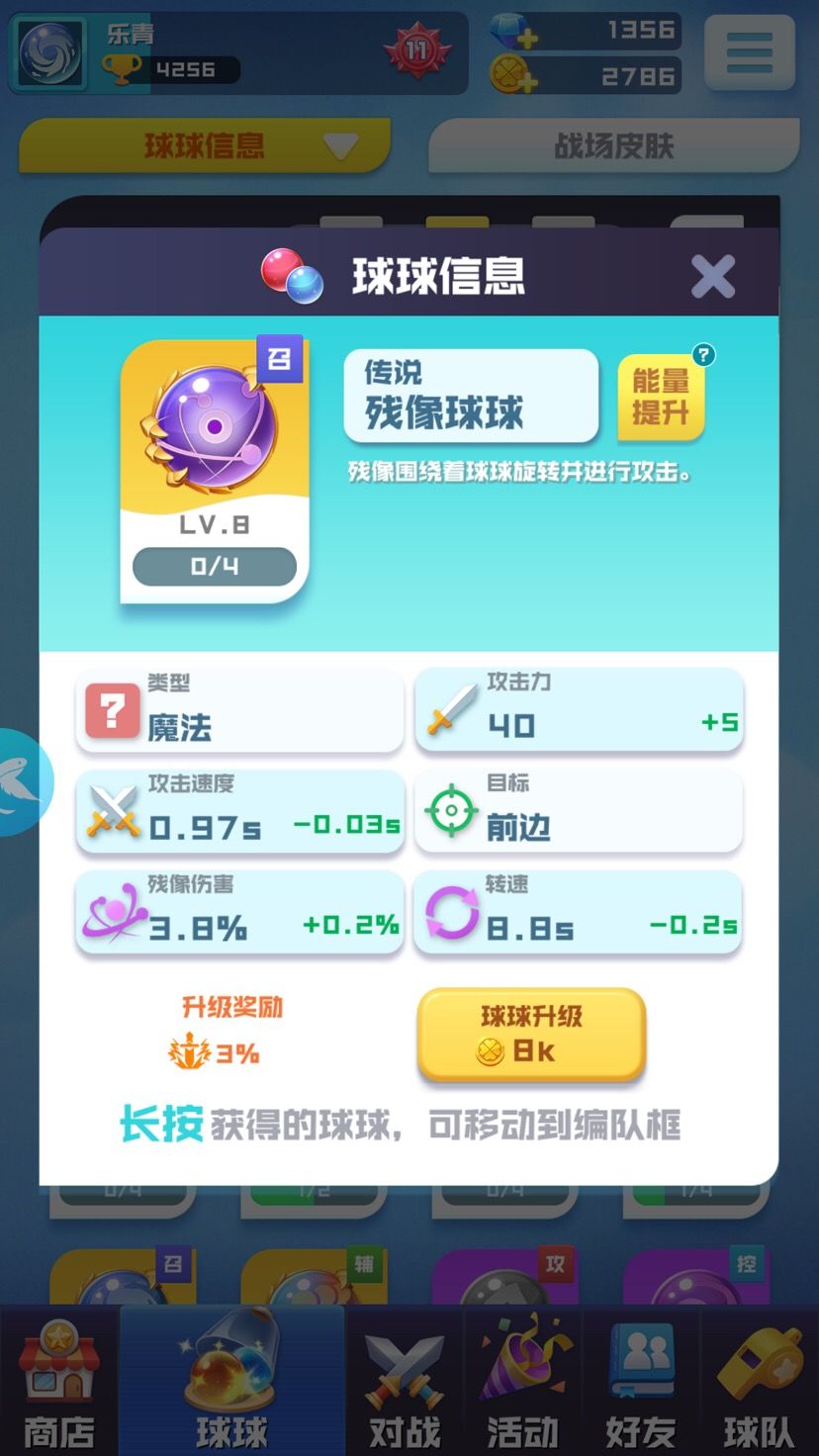Click the 类型 魔法 stat tile
The width and height of the screenshot is (819, 1456).
pyautogui.click(x=238, y=709)
